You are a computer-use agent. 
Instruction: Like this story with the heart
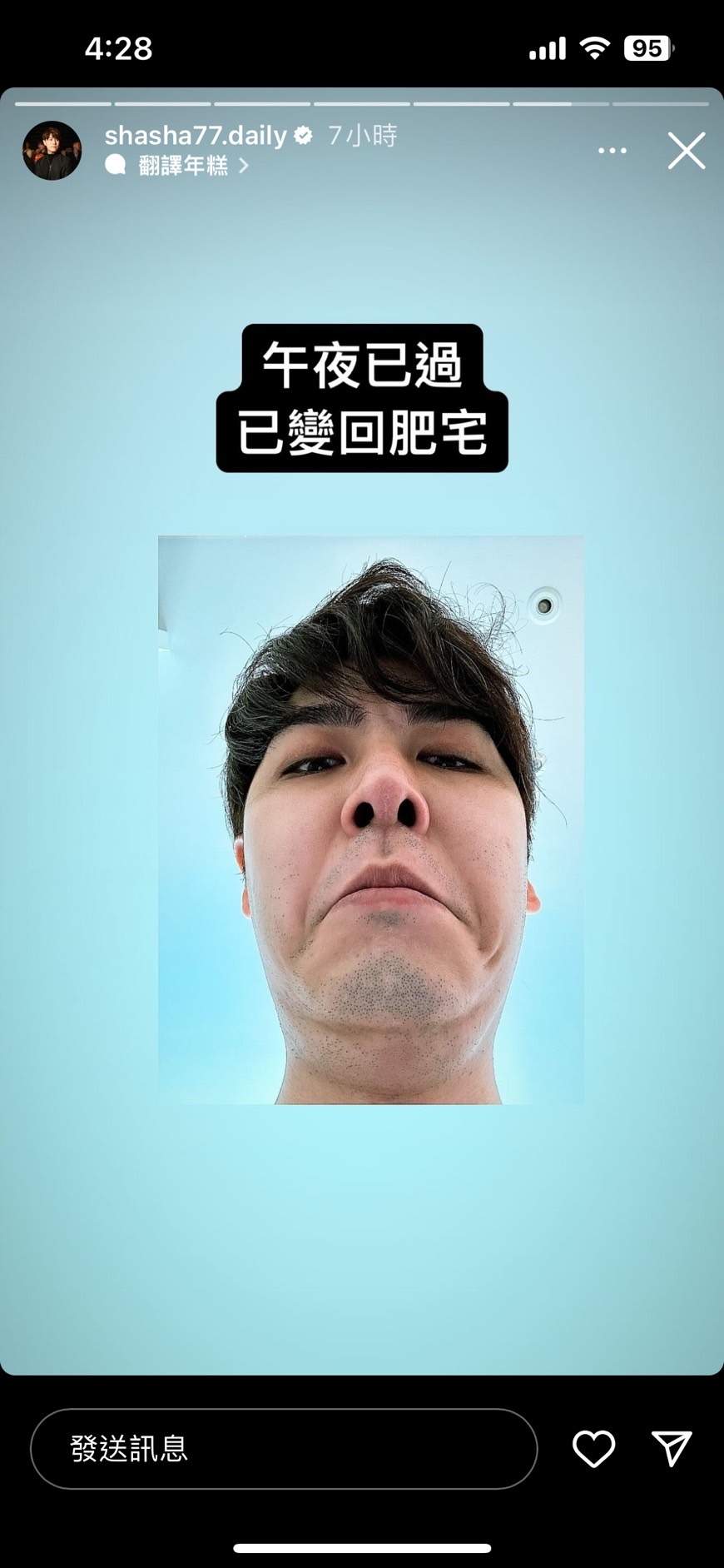593,1448
